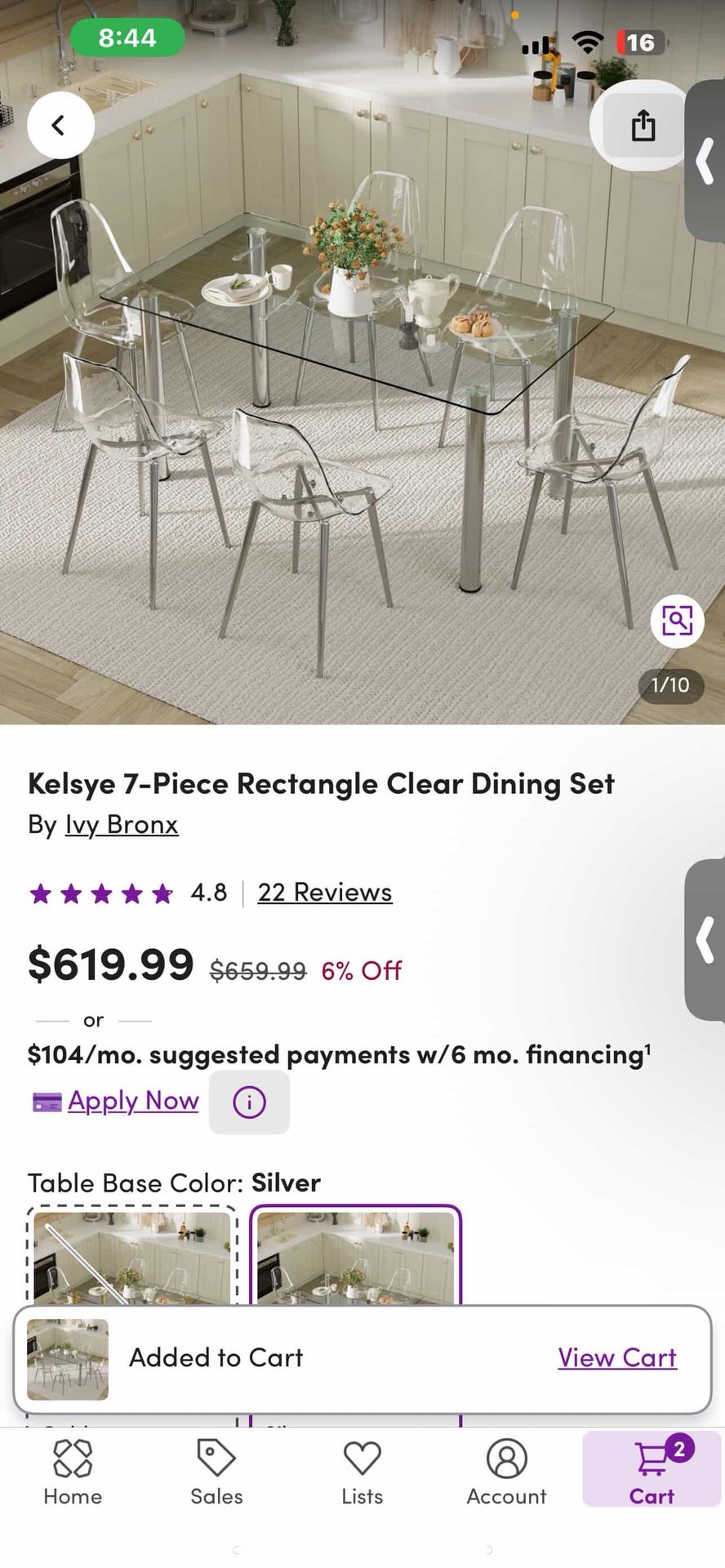Tap the top-right chevron pull tab

[705, 161]
